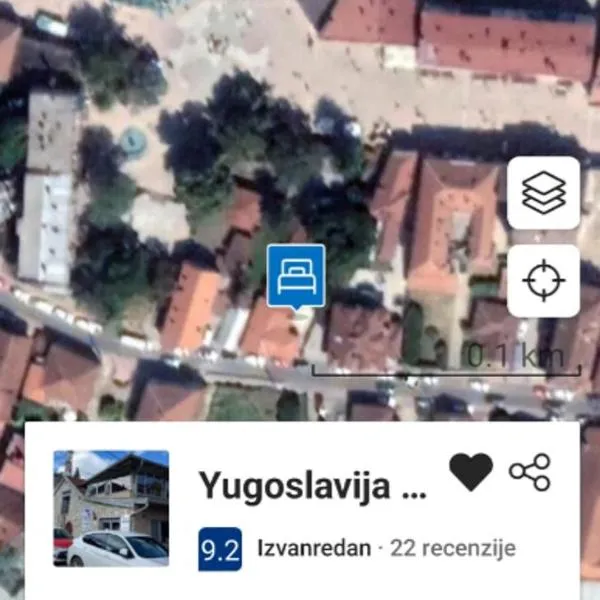
Task: Center map on my location
Action: (x=543, y=281)
